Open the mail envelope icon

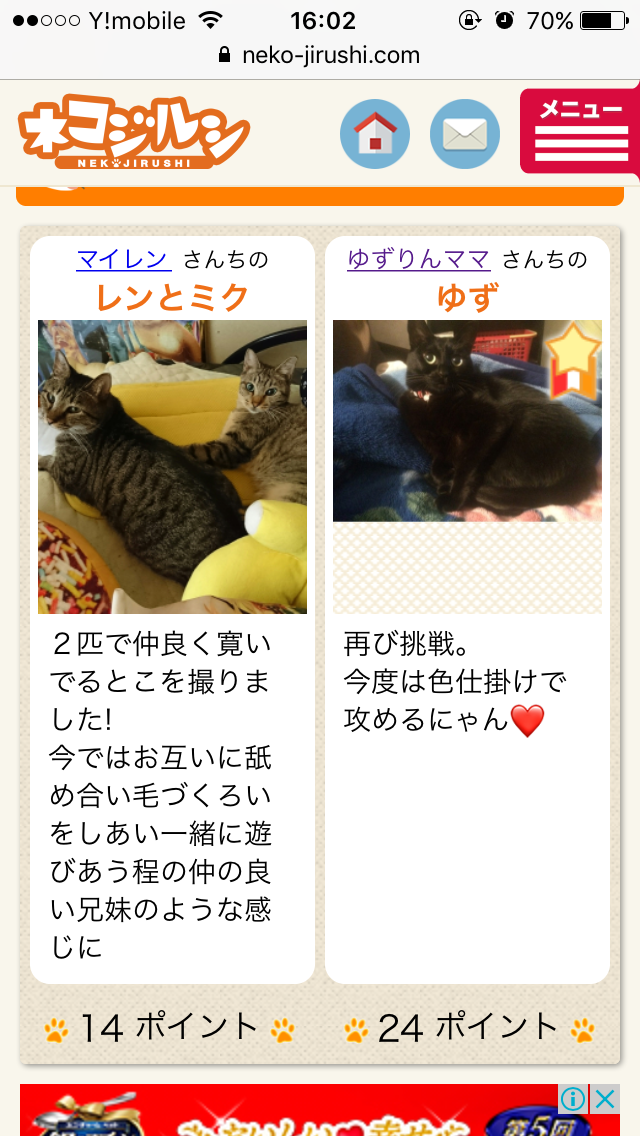pyautogui.click(x=465, y=134)
